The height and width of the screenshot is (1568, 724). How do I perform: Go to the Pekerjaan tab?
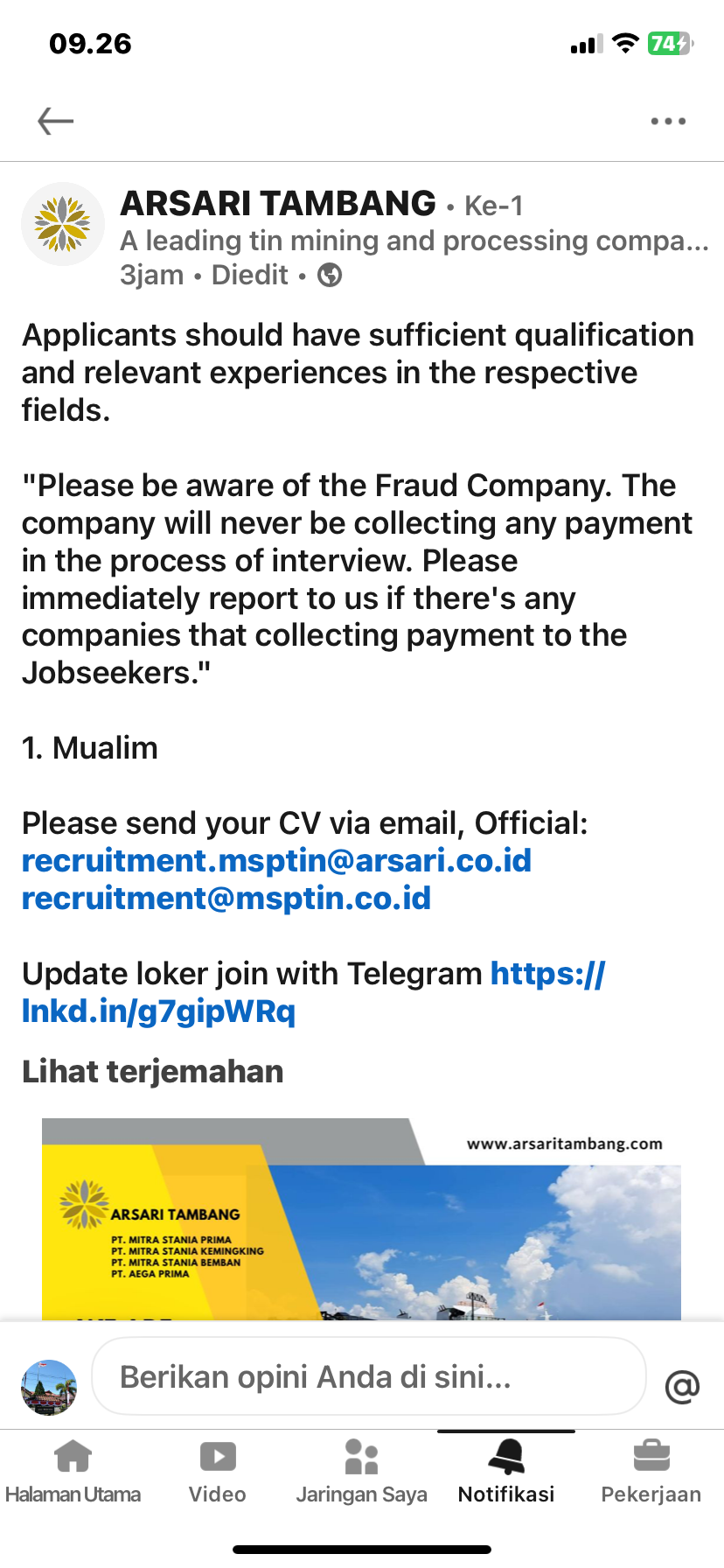pos(651,1471)
